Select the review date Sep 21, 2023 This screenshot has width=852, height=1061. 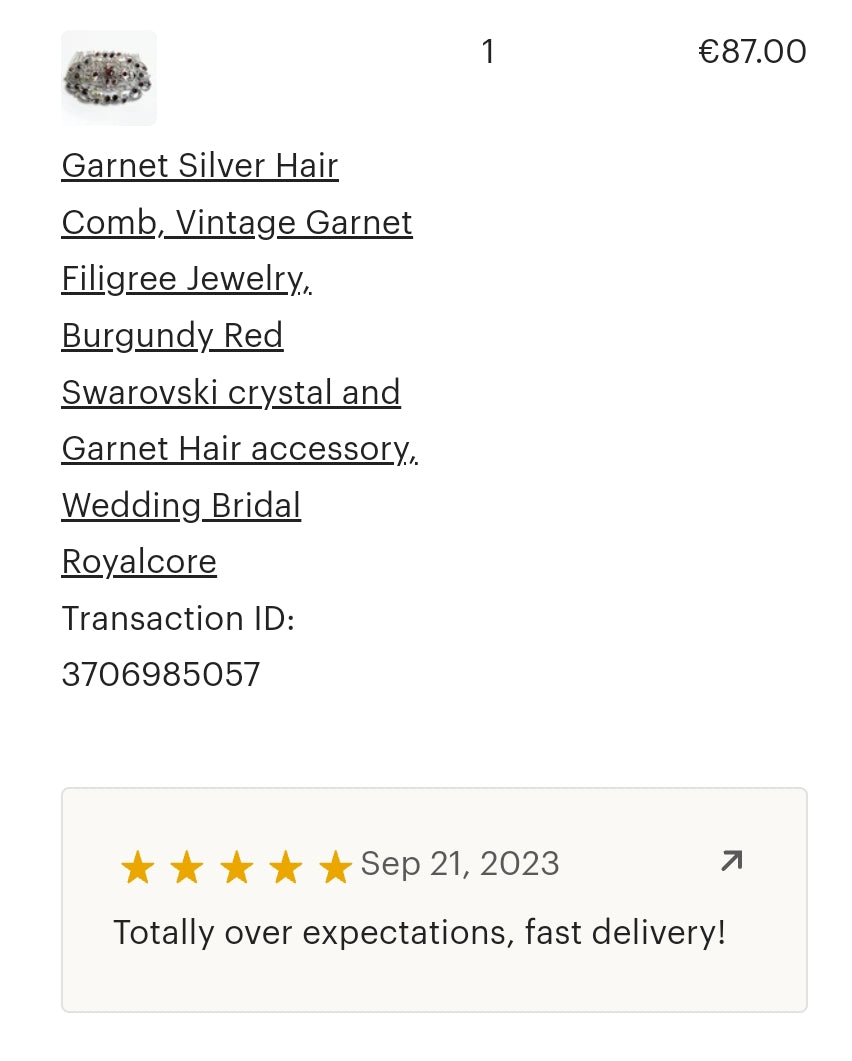pyautogui.click(x=460, y=864)
